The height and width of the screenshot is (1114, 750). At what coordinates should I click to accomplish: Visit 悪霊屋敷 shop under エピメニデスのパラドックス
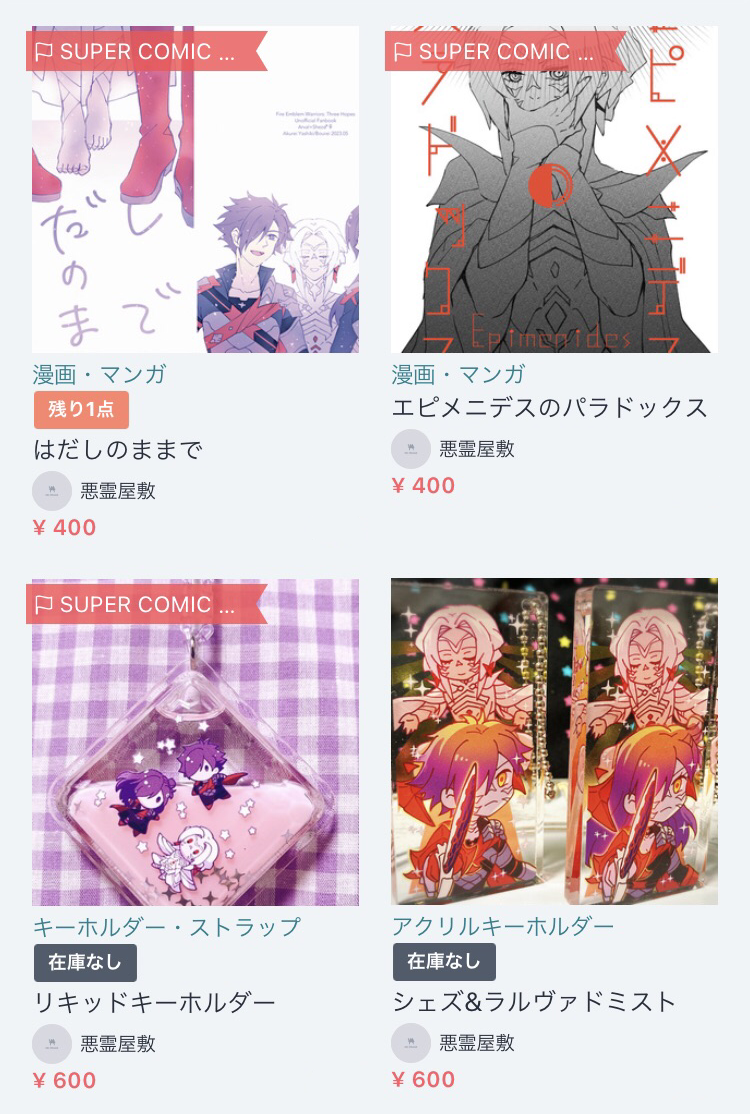[477, 449]
